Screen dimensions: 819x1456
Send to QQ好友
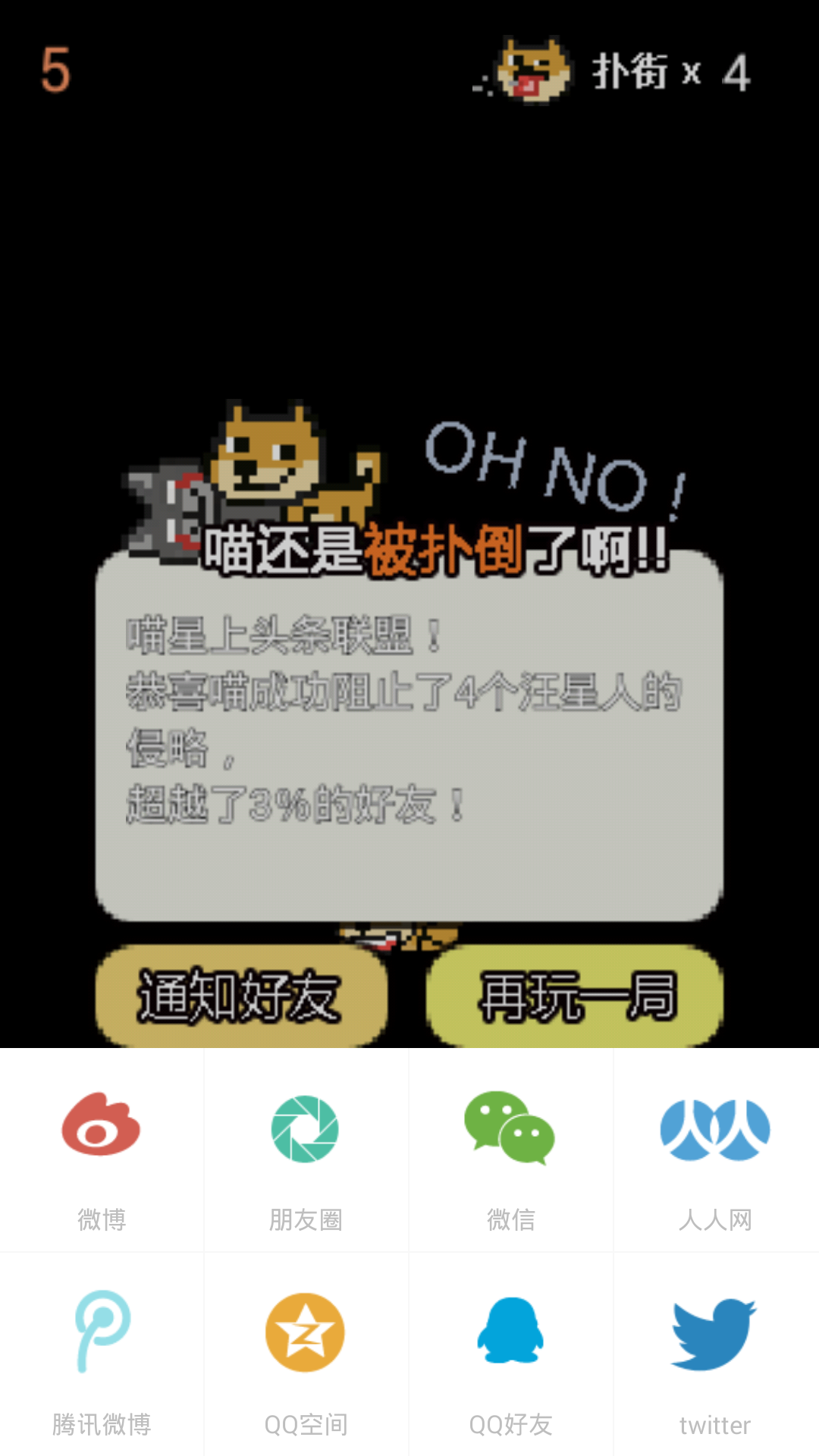click(x=511, y=1354)
